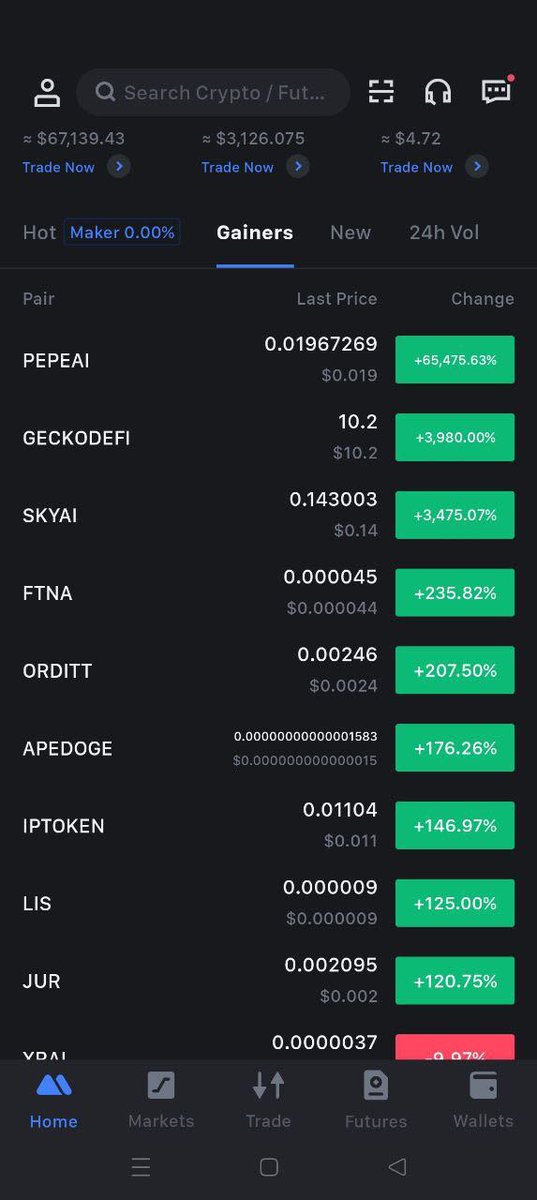Open the QR scan icon
The width and height of the screenshot is (537, 1200).
381,92
